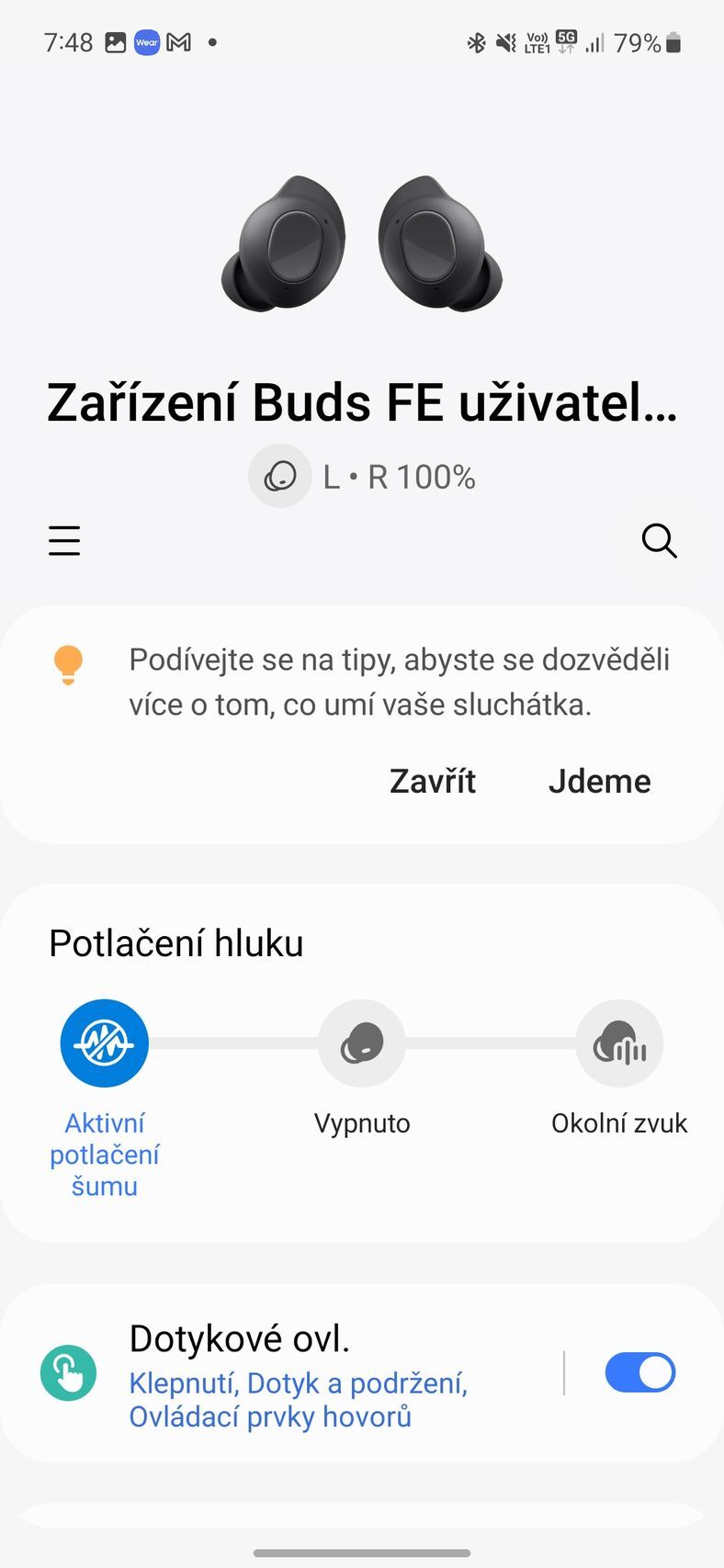
Task: Open search using the magnifier icon
Action: (660, 541)
